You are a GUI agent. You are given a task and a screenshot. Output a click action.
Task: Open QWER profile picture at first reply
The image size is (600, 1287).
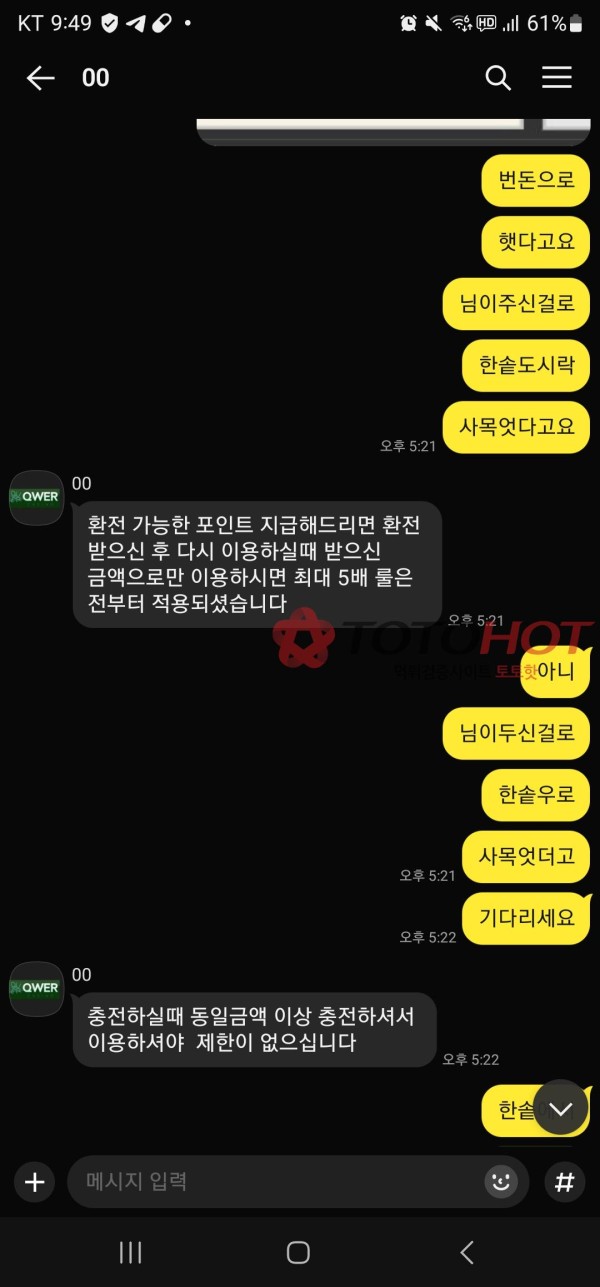pos(37,497)
